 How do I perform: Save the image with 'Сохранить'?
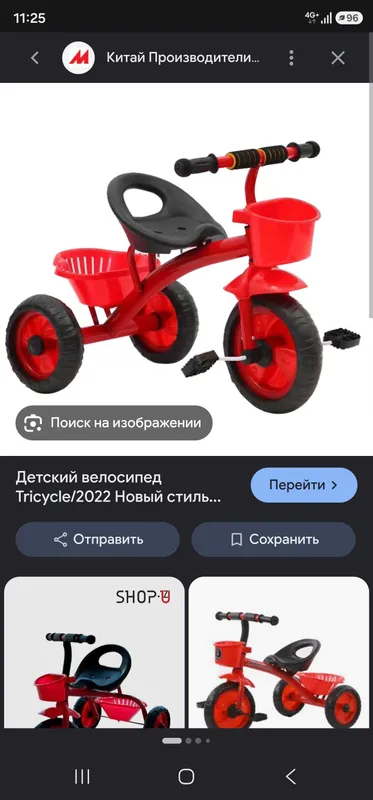tap(273, 539)
